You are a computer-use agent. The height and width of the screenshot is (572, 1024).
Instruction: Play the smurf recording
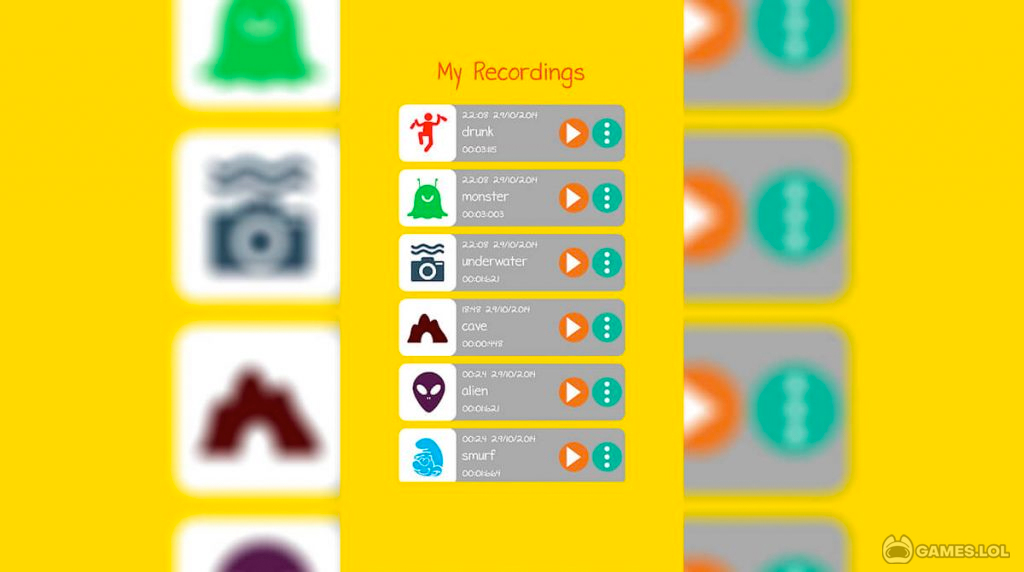coord(573,457)
